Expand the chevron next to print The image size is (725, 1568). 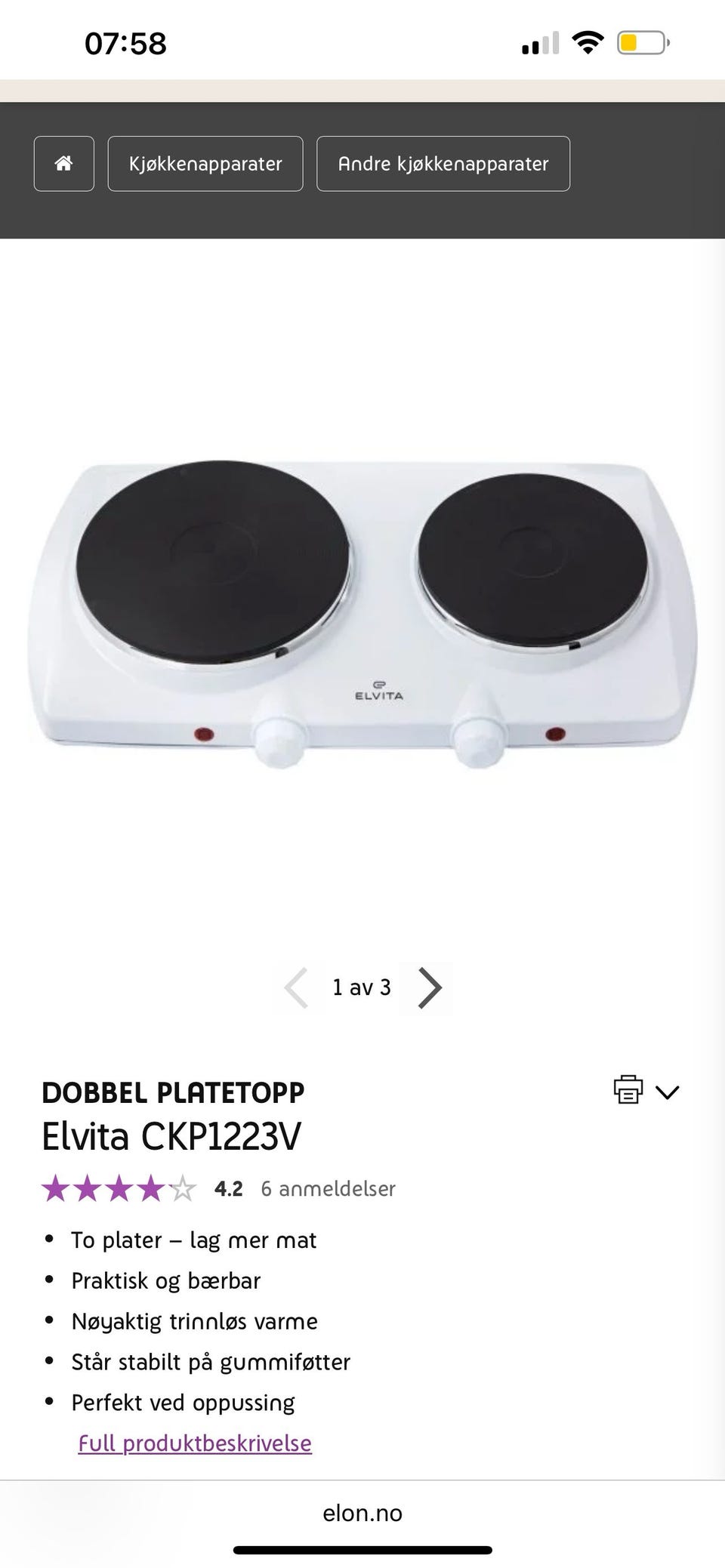coord(668,1092)
